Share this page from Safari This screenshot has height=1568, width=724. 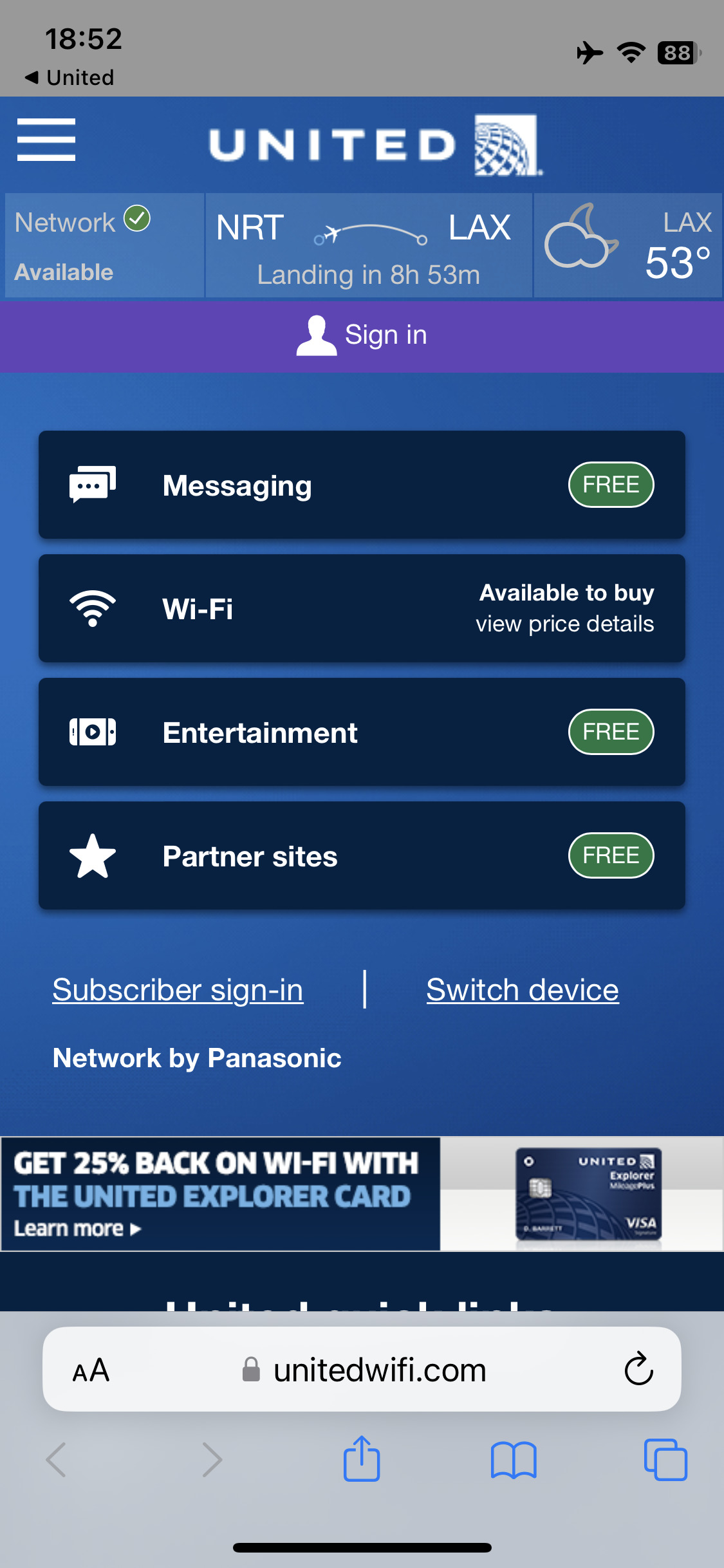coord(362,1459)
